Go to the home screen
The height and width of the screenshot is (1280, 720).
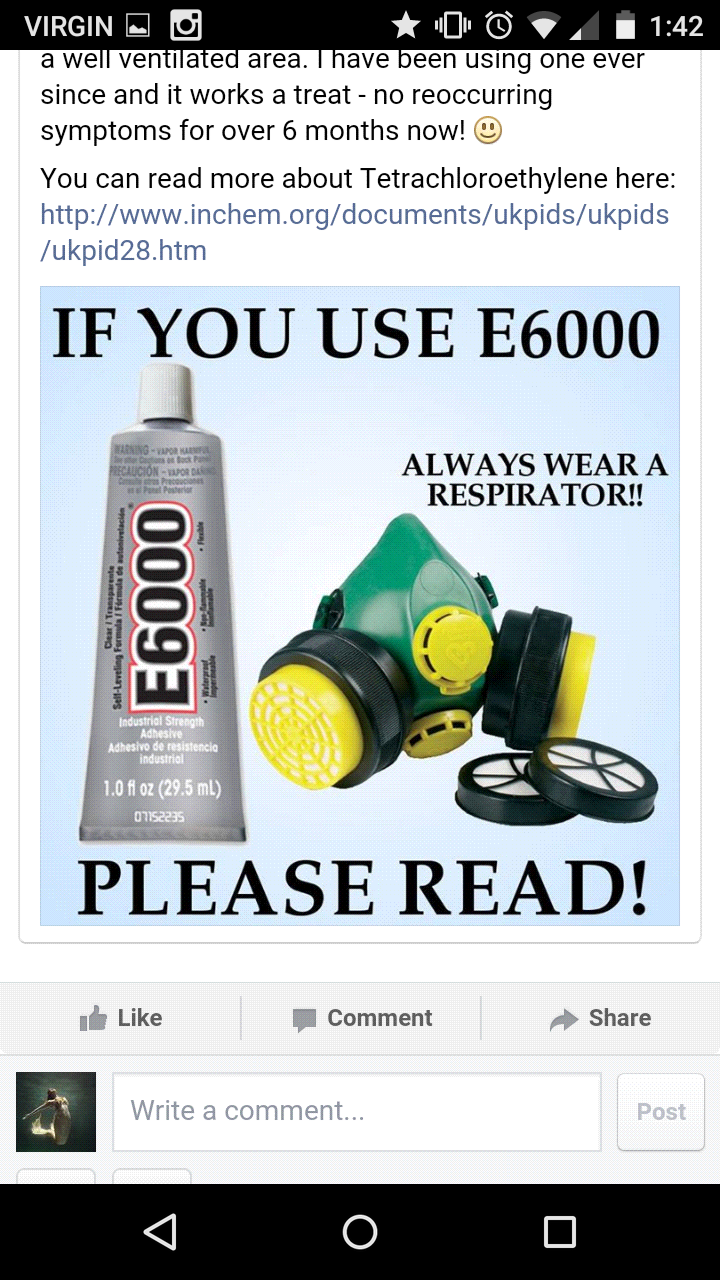point(360,1231)
